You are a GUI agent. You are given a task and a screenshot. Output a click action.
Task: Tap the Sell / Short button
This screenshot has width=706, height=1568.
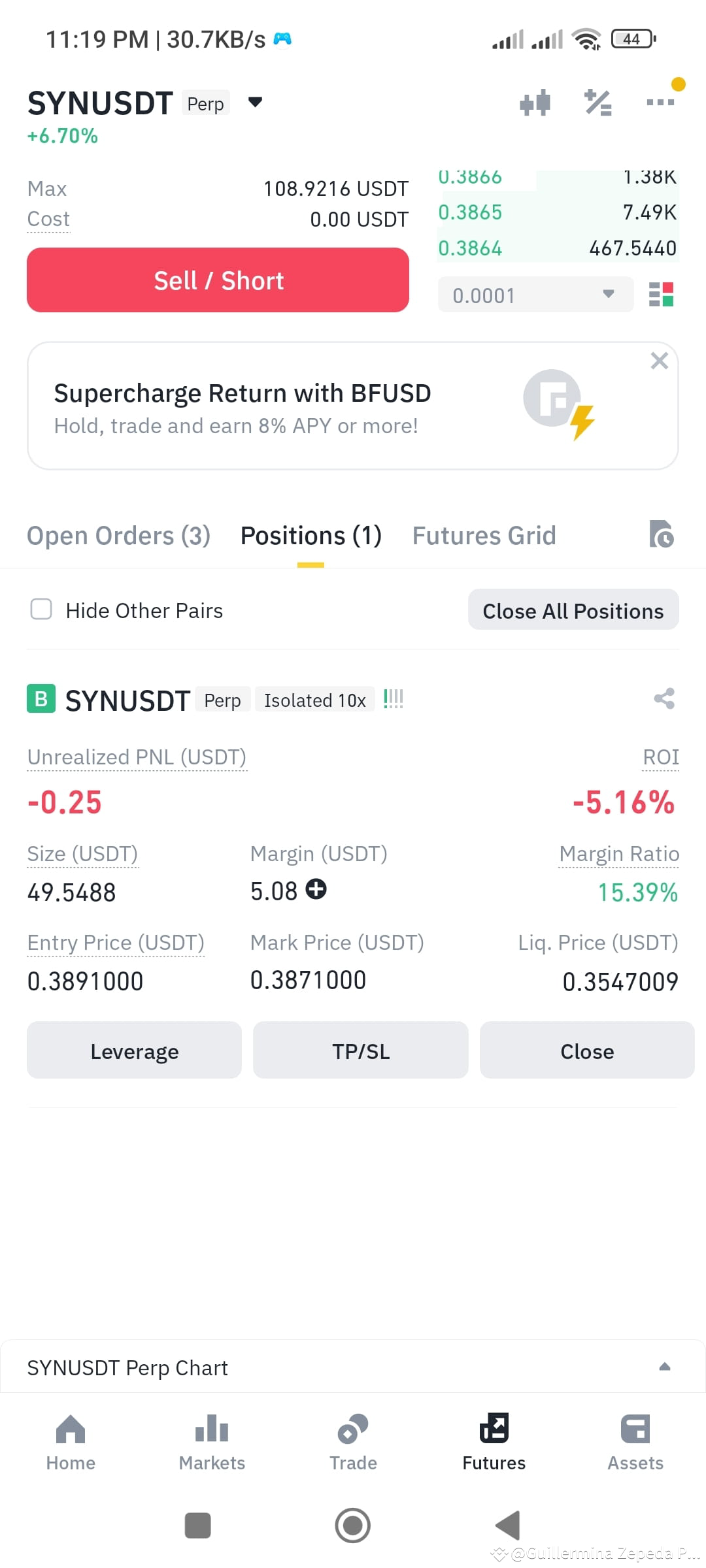(218, 280)
